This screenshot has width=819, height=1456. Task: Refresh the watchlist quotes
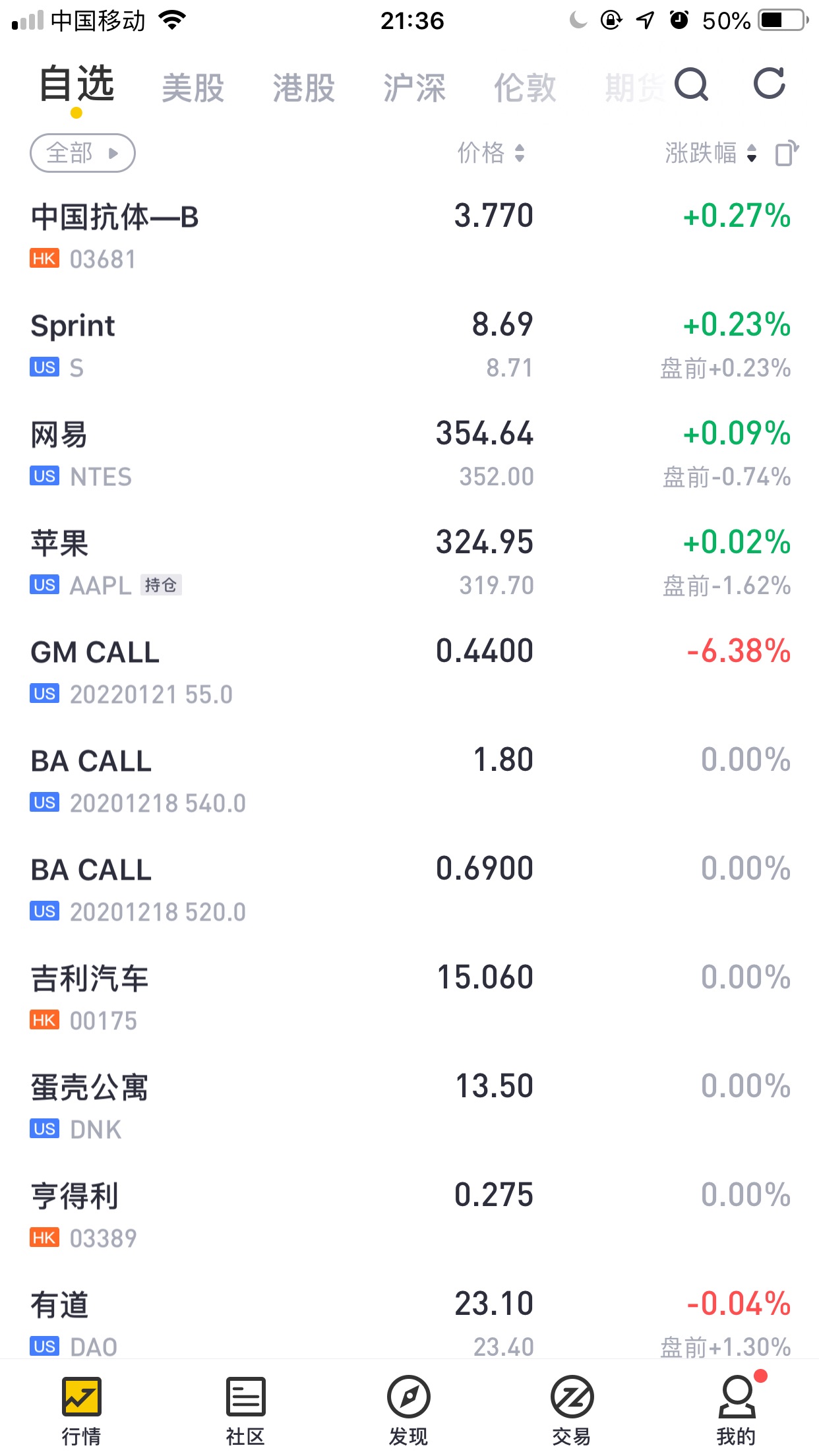[x=770, y=84]
